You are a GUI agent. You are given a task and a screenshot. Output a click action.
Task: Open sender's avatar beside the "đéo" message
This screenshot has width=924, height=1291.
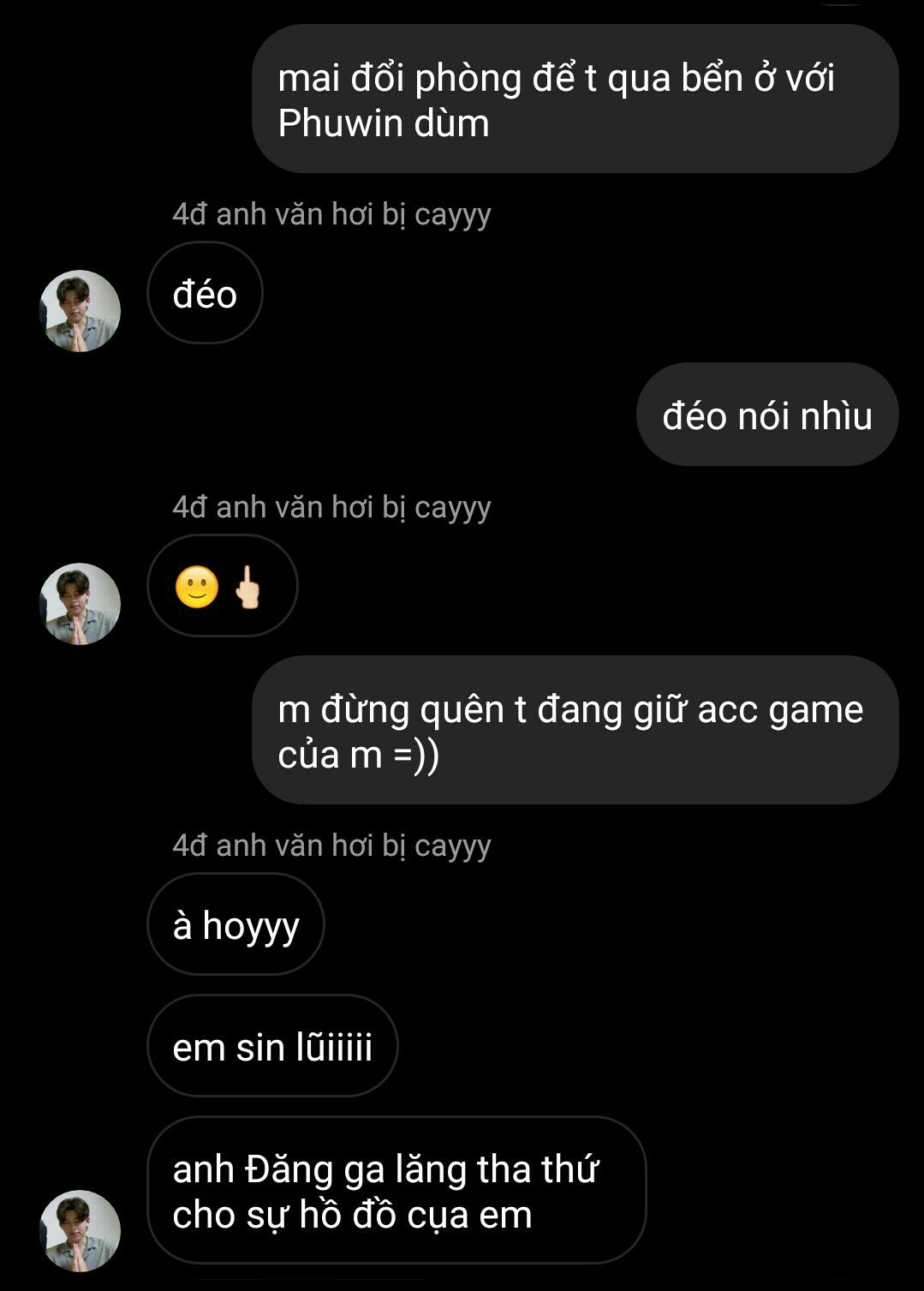(80, 311)
